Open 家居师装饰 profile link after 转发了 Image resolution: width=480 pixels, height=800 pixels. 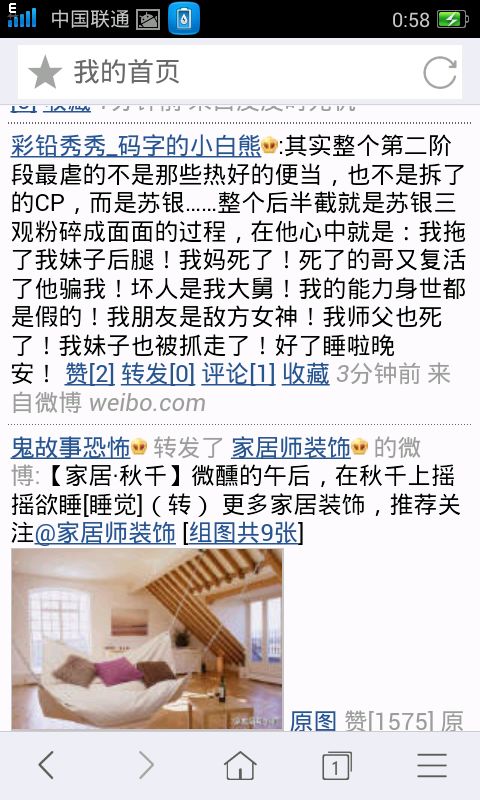[291, 448]
